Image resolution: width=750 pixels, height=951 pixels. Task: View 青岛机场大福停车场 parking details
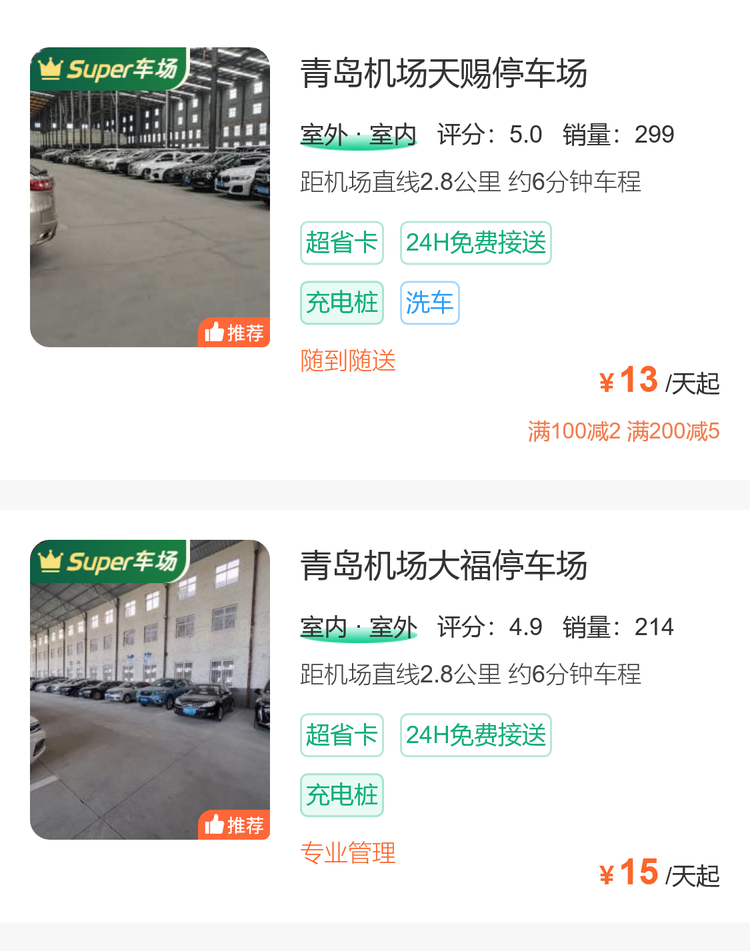tap(443, 566)
